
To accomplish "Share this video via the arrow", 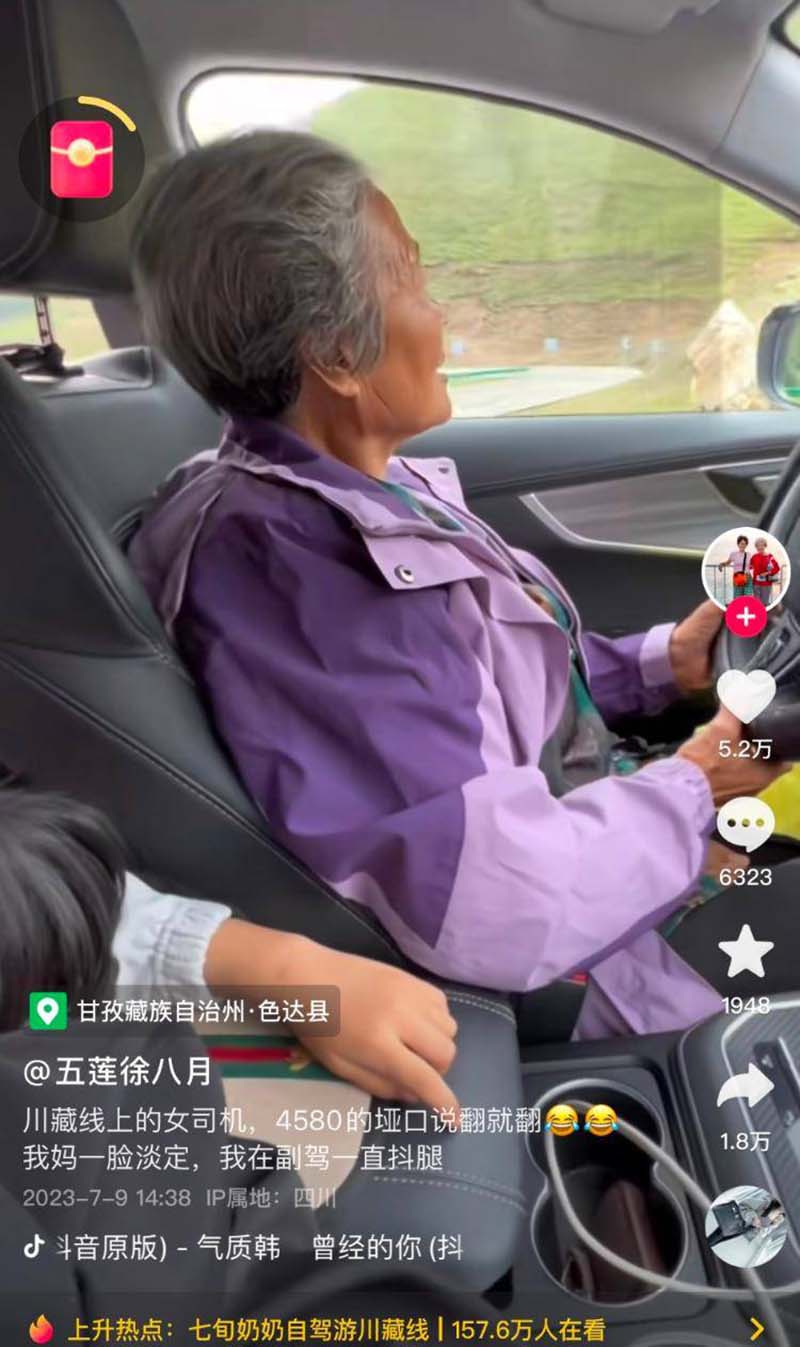I will click(x=746, y=1087).
